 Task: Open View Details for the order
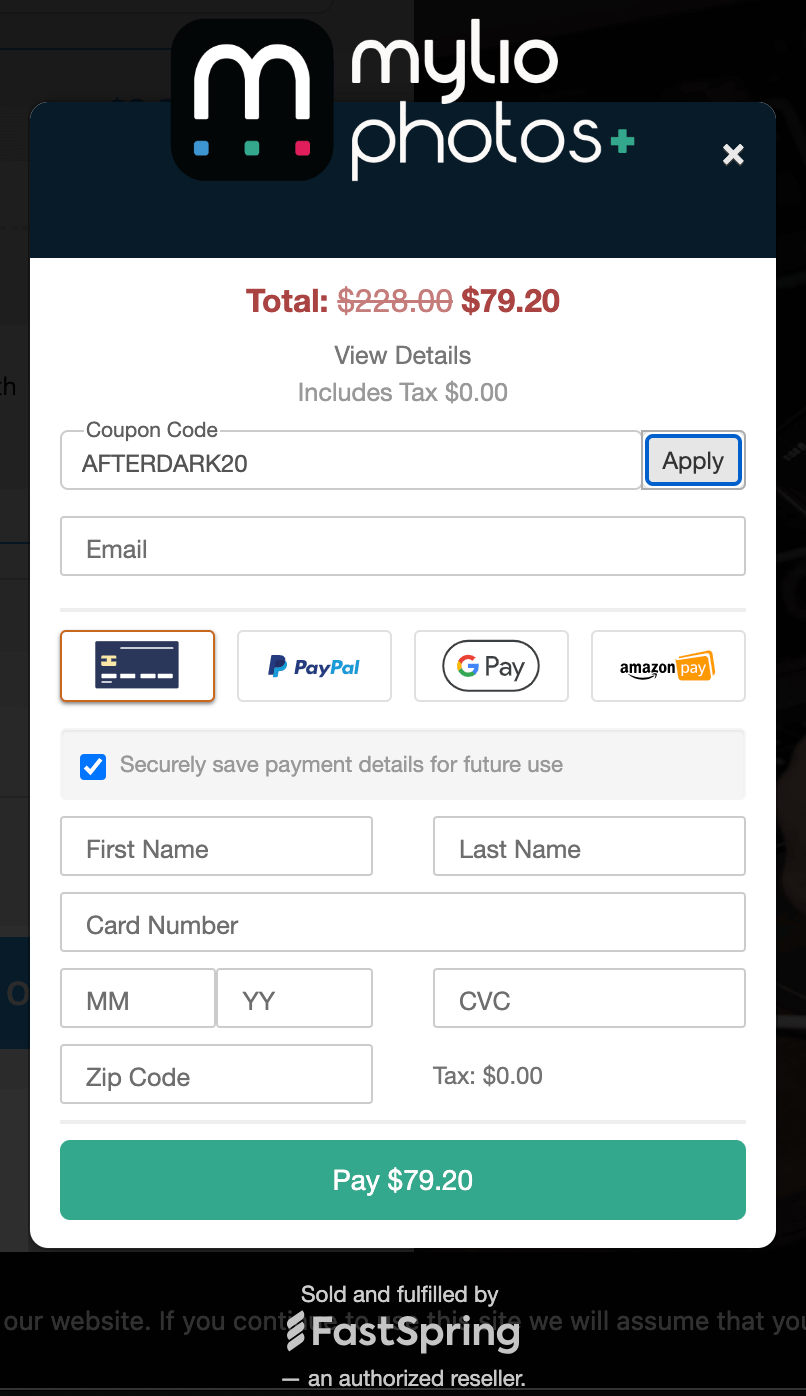click(x=402, y=355)
